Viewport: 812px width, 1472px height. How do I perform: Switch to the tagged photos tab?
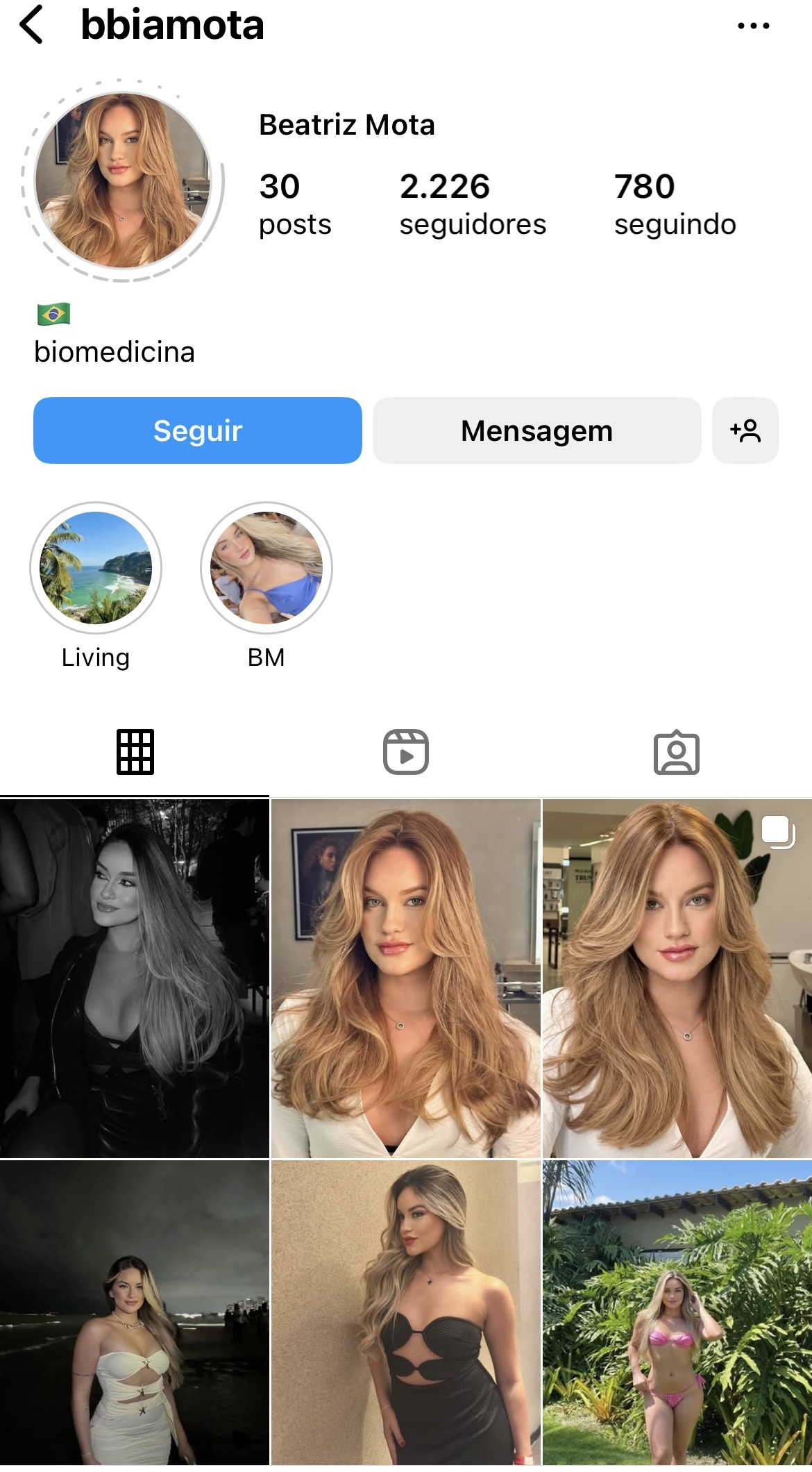tap(676, 752)
